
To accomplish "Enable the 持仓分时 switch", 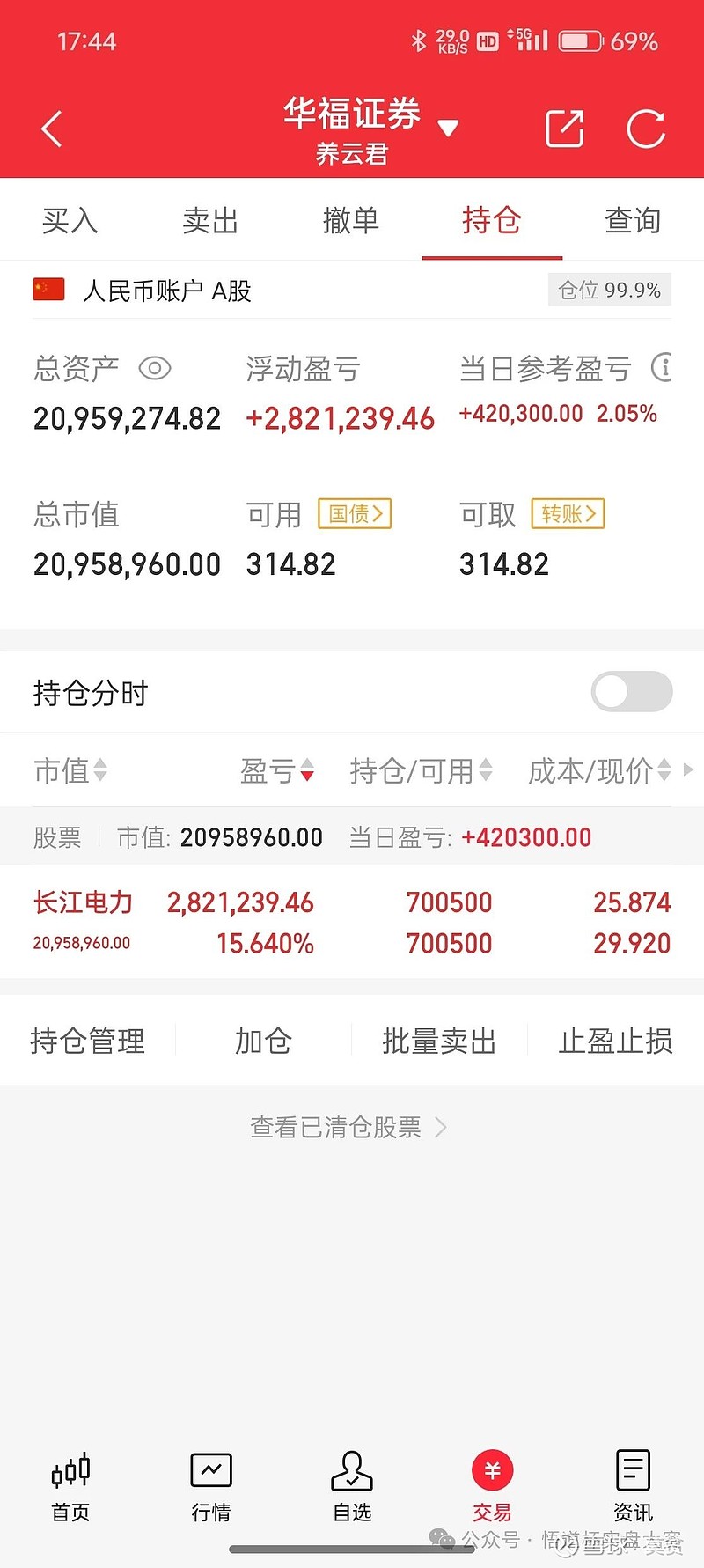I will click(x=632, y=692).
